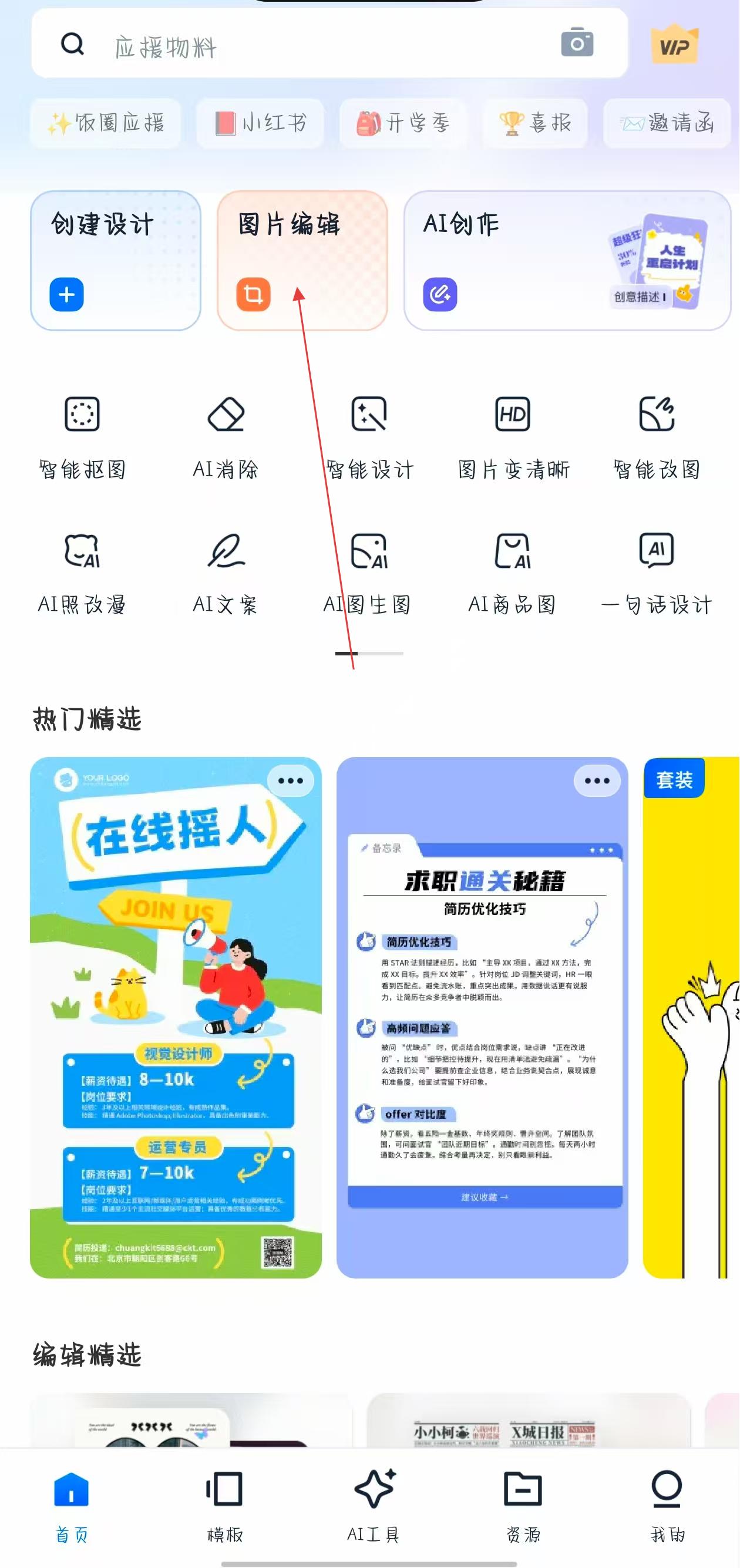This screenshot has height=1568, width=740.
Task: Open the 创建设计 card
Action: pos(116,261)
